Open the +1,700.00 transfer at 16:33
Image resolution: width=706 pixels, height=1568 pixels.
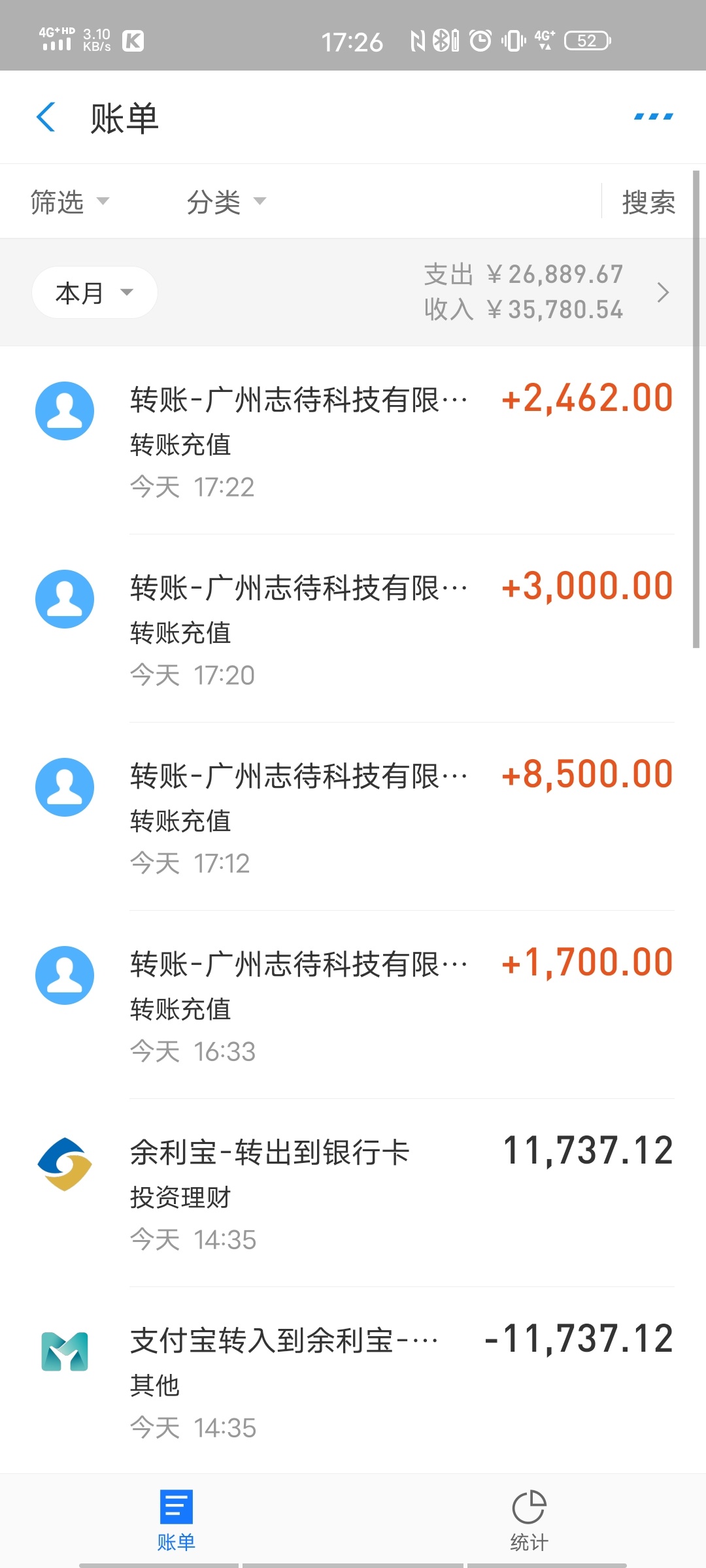pos(353,1005)
